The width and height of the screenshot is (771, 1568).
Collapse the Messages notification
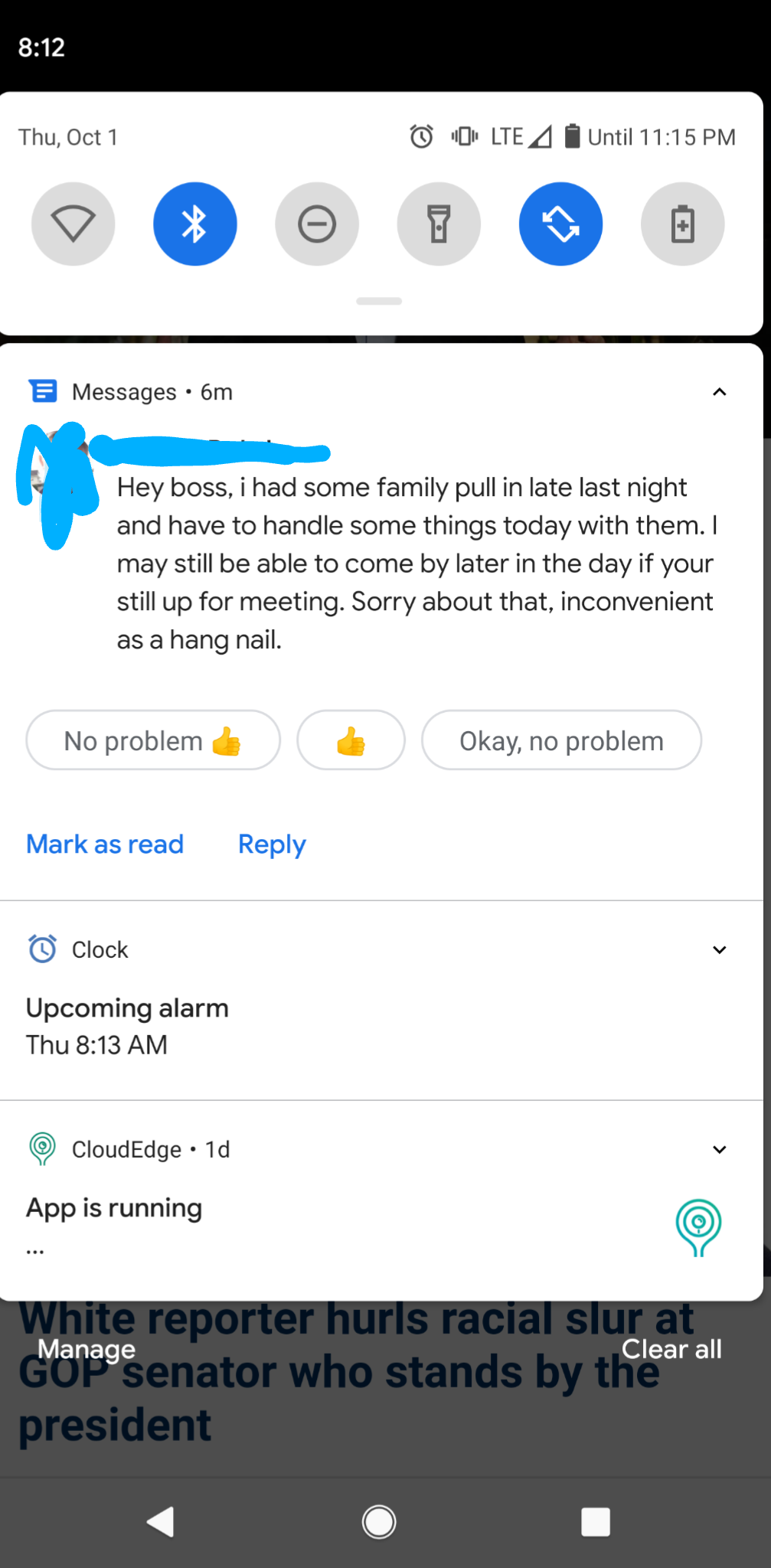pos(719,392)
